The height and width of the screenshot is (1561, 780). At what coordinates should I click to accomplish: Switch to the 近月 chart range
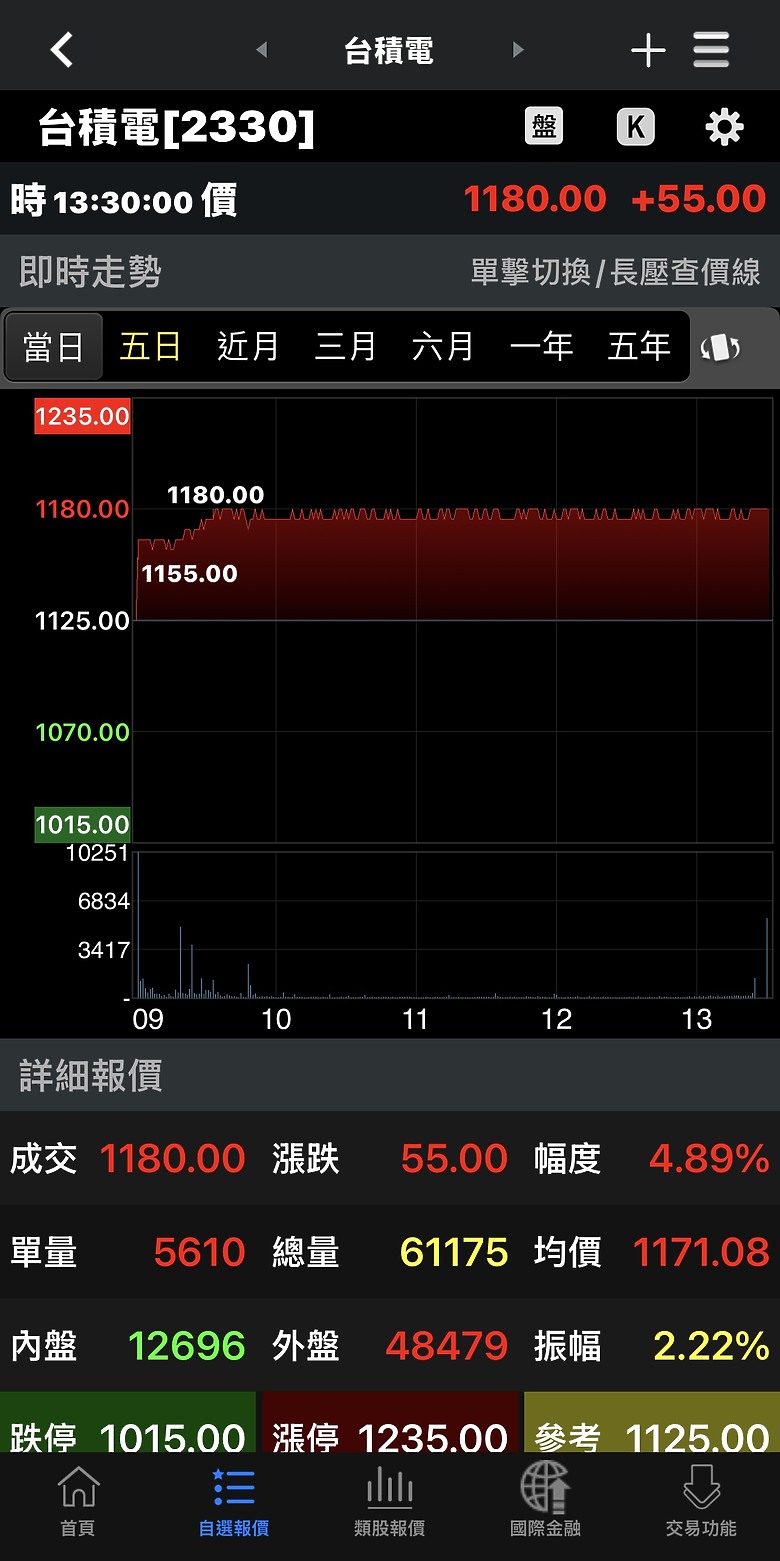(x=248, y=347)
